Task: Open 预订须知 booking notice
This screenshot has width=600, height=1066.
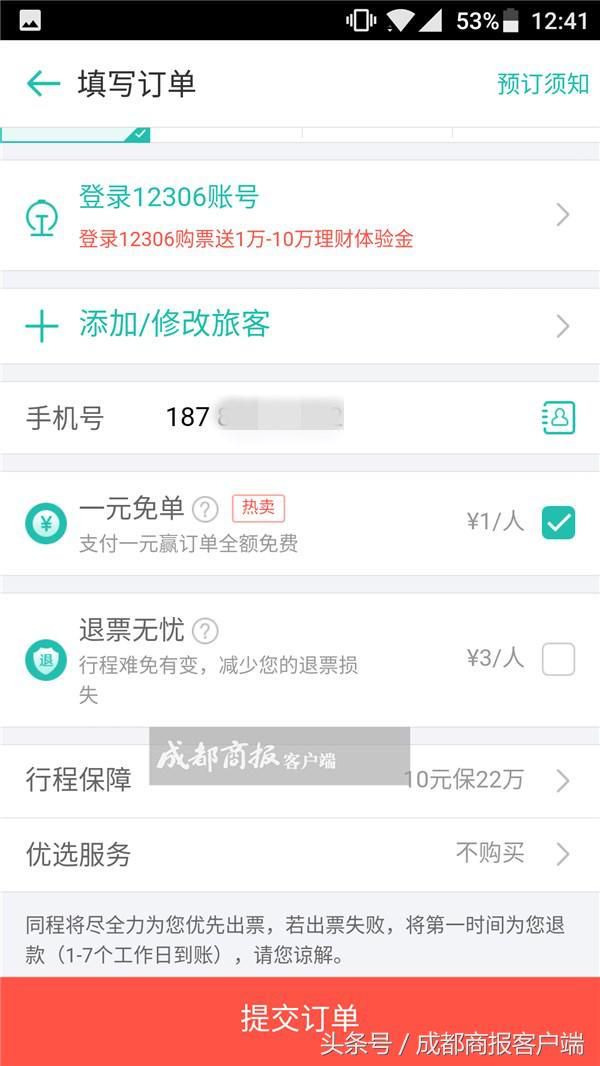Action: pyautogui.click(x=543, y=84)
